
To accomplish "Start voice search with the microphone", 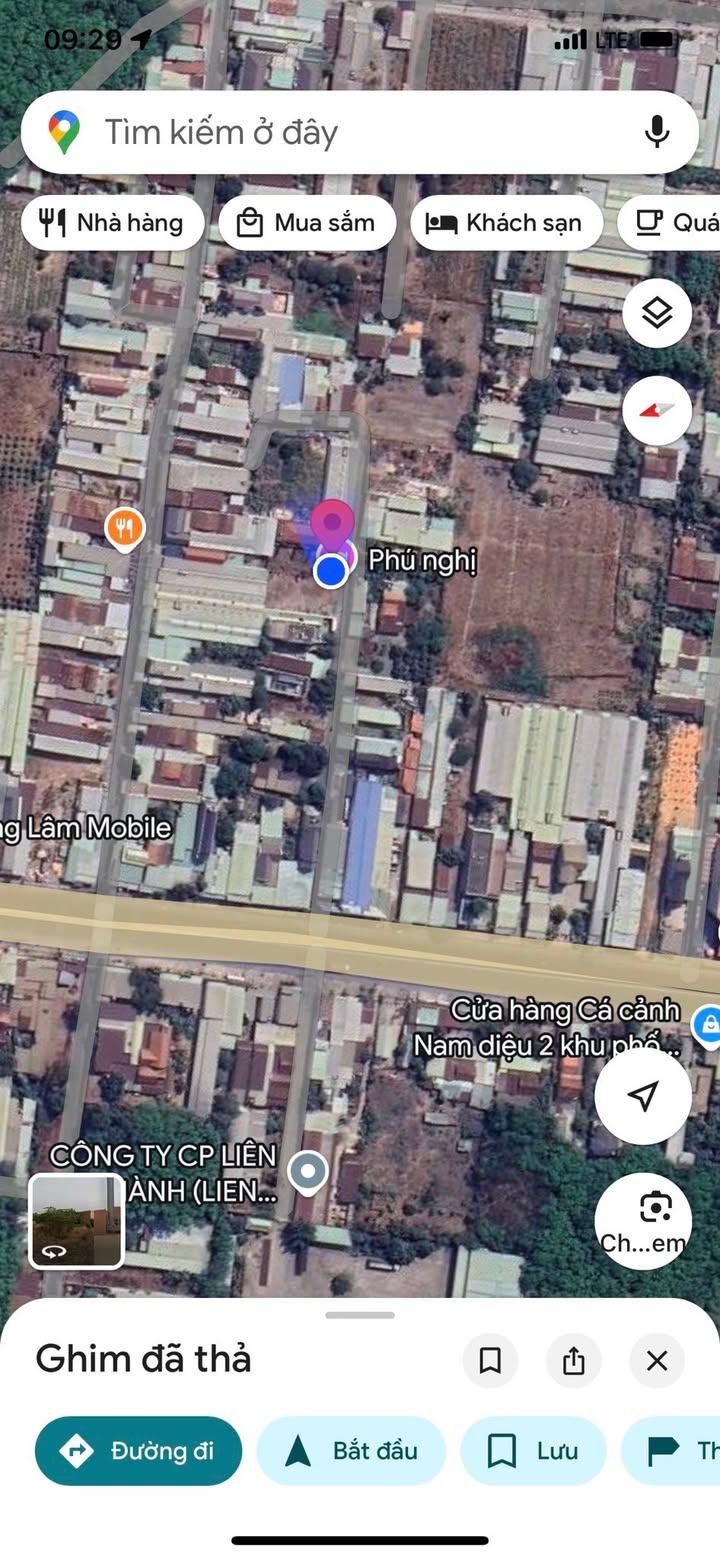I will (656, 132).
